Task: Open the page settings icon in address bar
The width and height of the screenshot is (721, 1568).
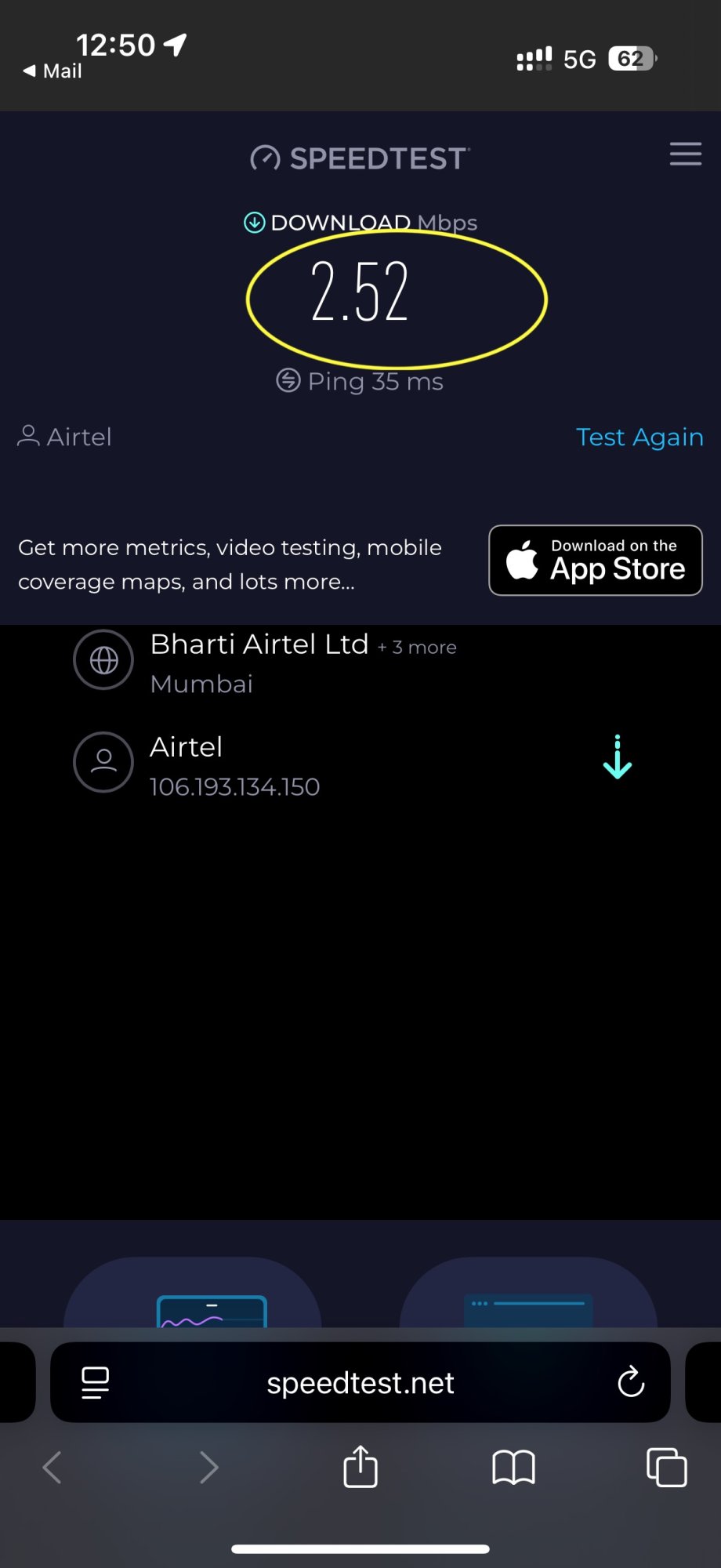Action: pos(96,1382)
